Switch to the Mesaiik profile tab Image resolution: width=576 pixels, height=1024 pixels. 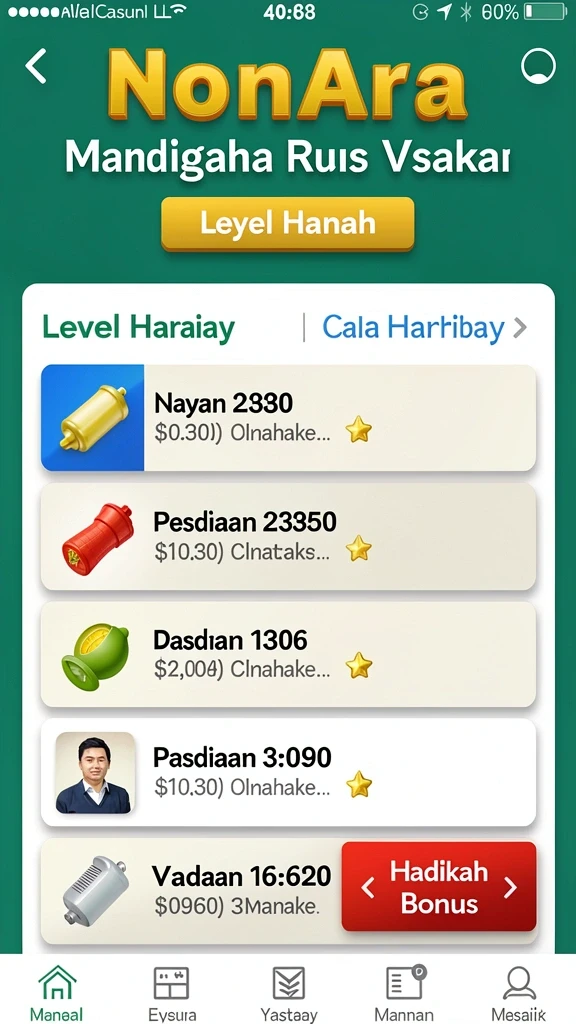[519, 993]
